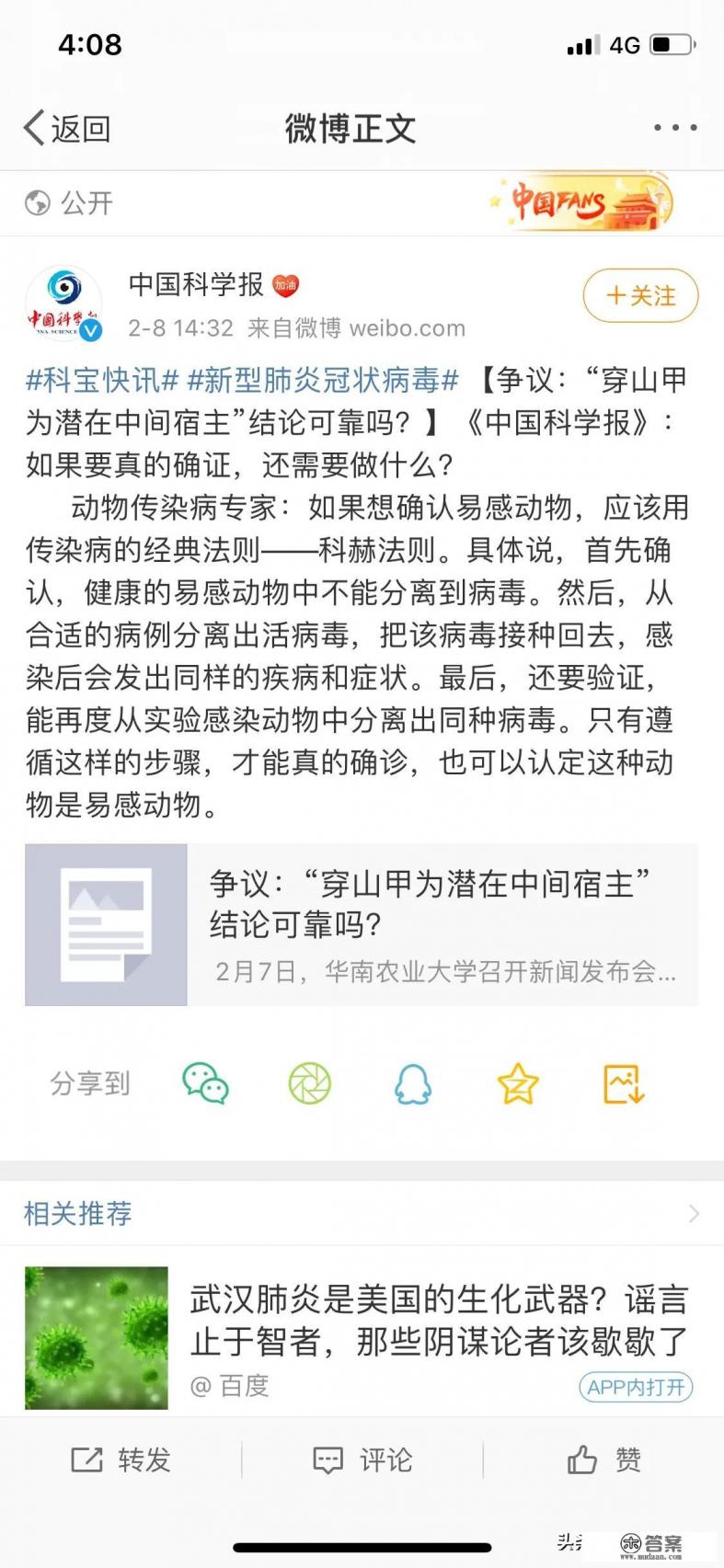Share the post to QQ
Screen dimensions: 724x1568
click(x=414, y=1083)
